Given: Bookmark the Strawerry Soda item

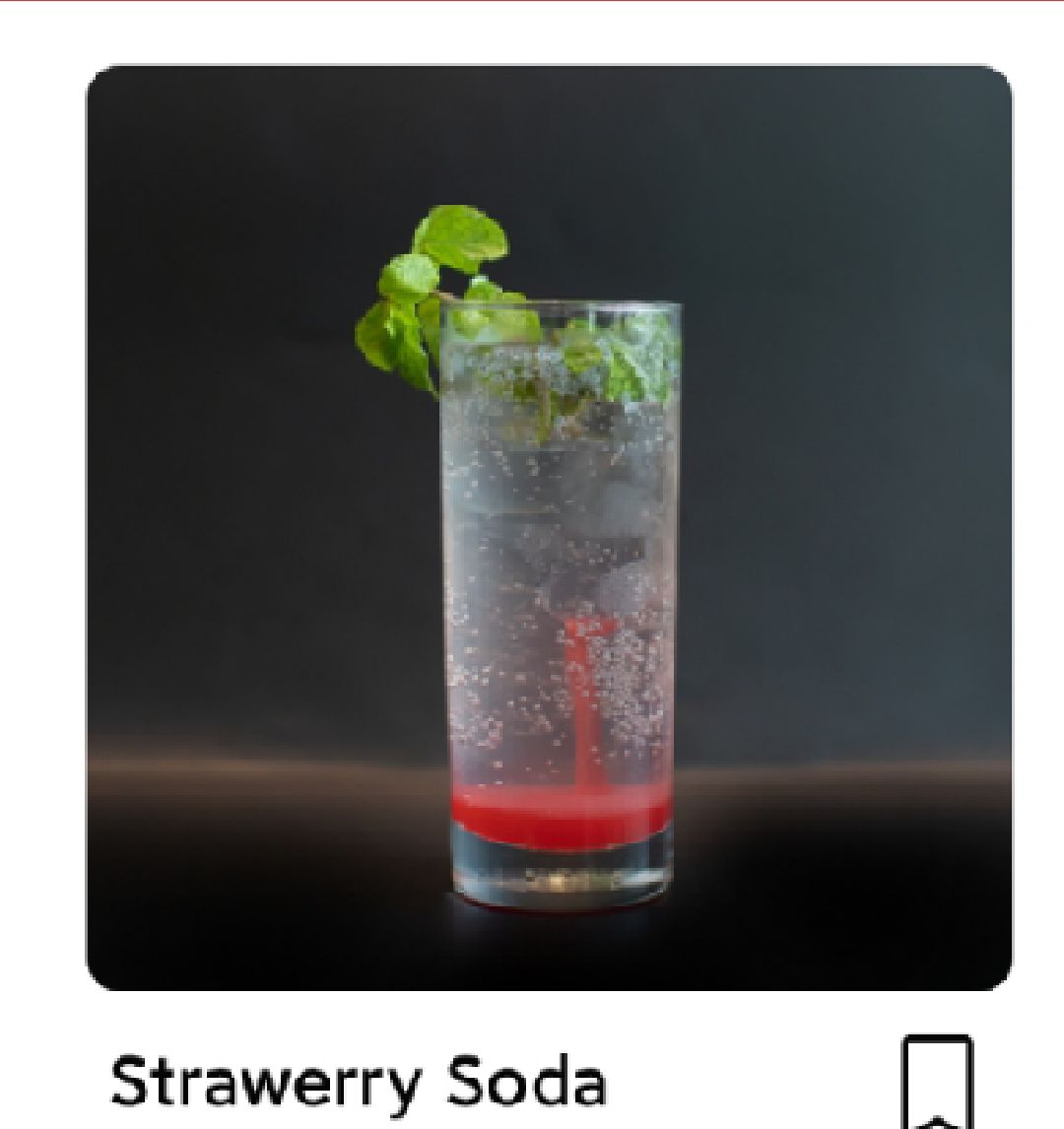Looking at the screenshot, I should (937, 1082).
